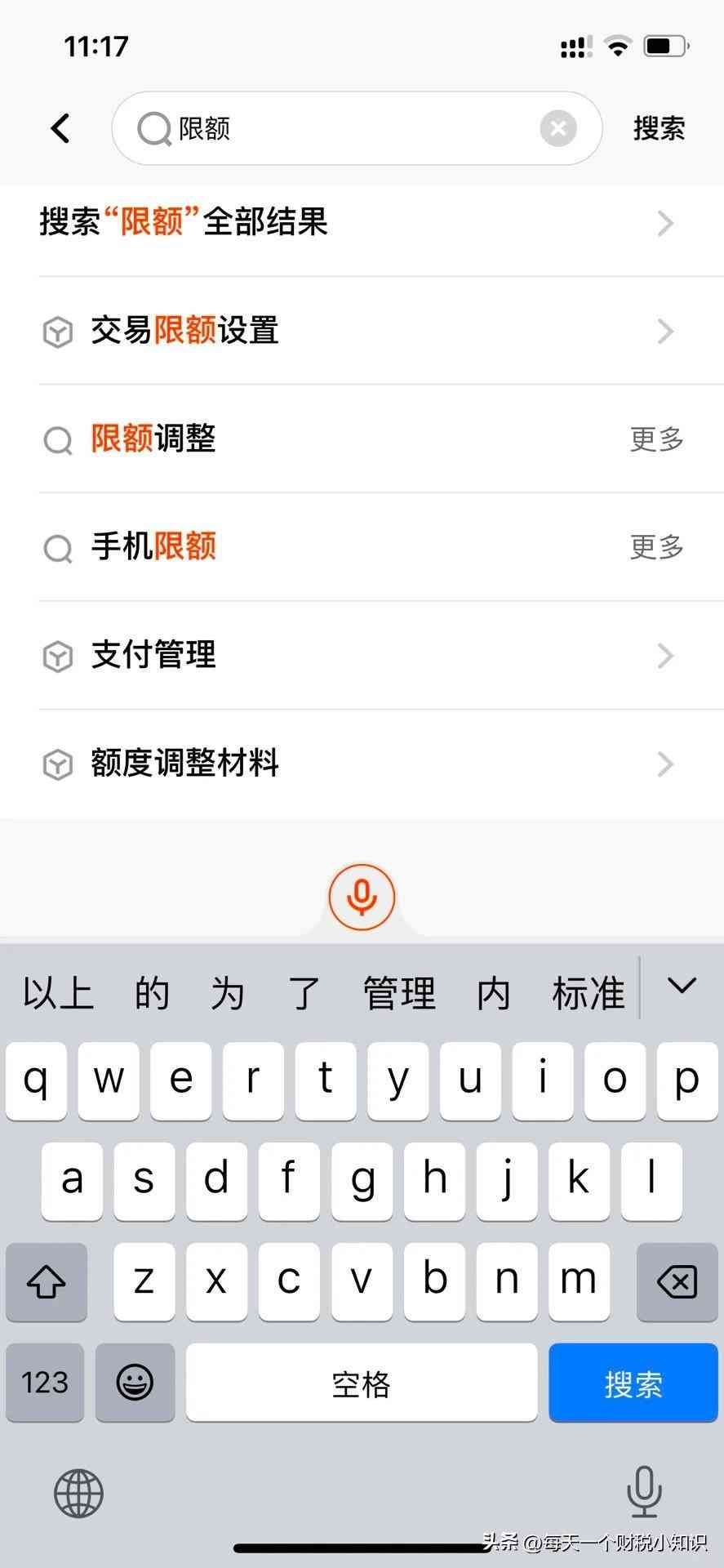Screen dimensions: 724x1568
Task: Open the emoji keyboard via smiley key
Action: pos(135,1383)
